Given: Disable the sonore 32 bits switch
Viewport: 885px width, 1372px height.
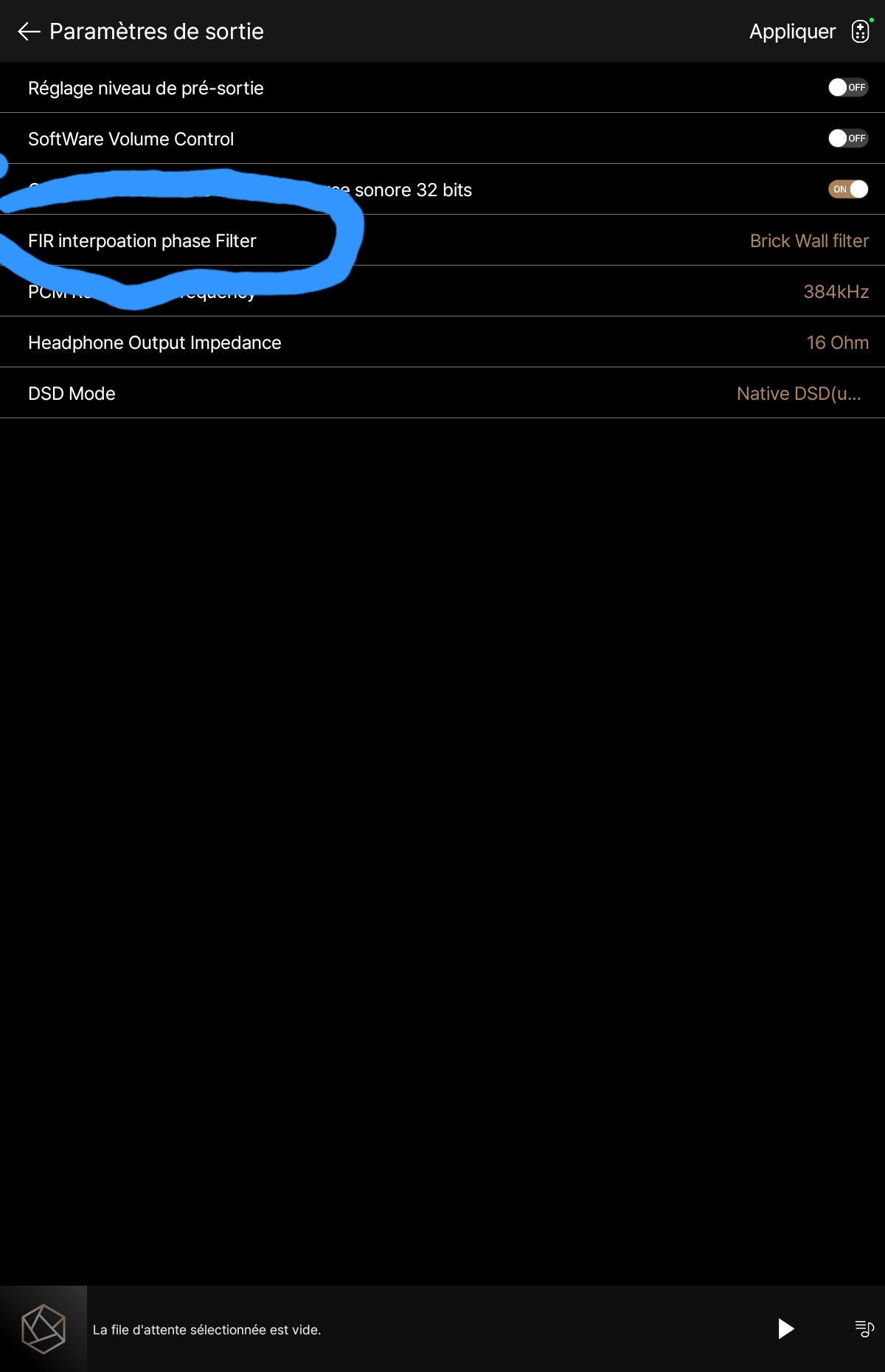Looking at the screenshot, I should (x=847, y=190).
